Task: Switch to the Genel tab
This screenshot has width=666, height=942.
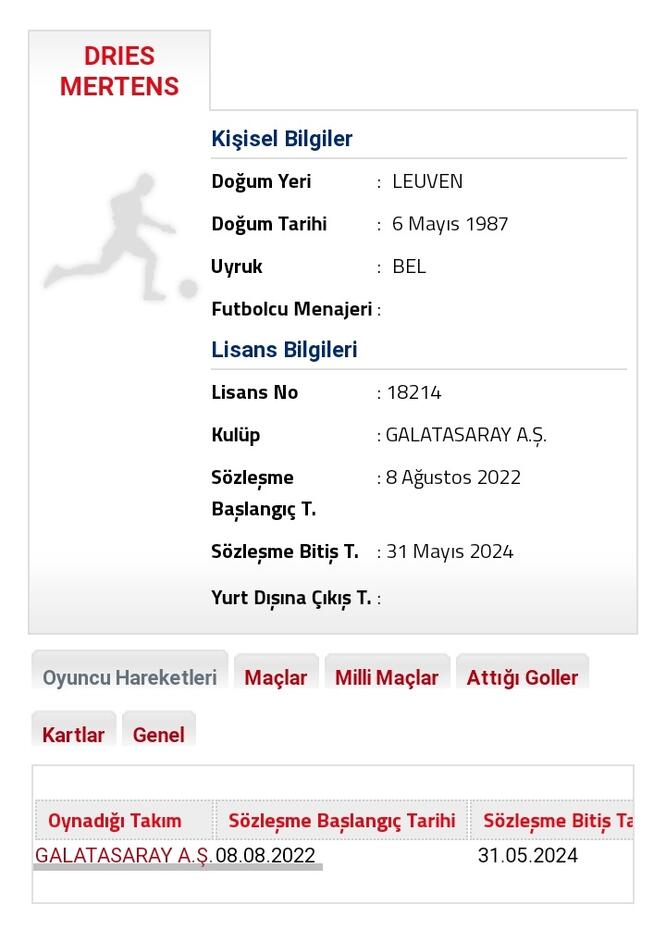Action: pos(159,734)
